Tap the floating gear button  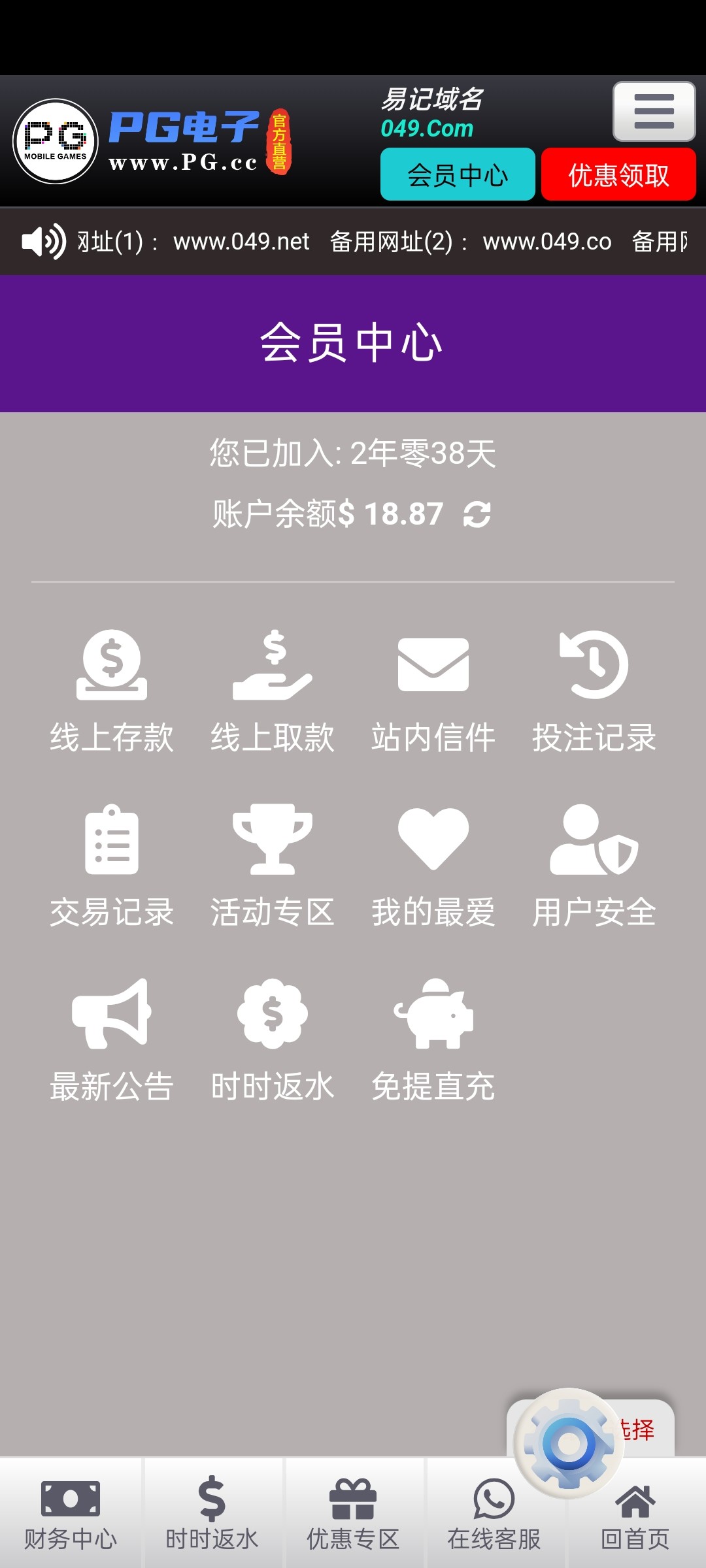569,1443
